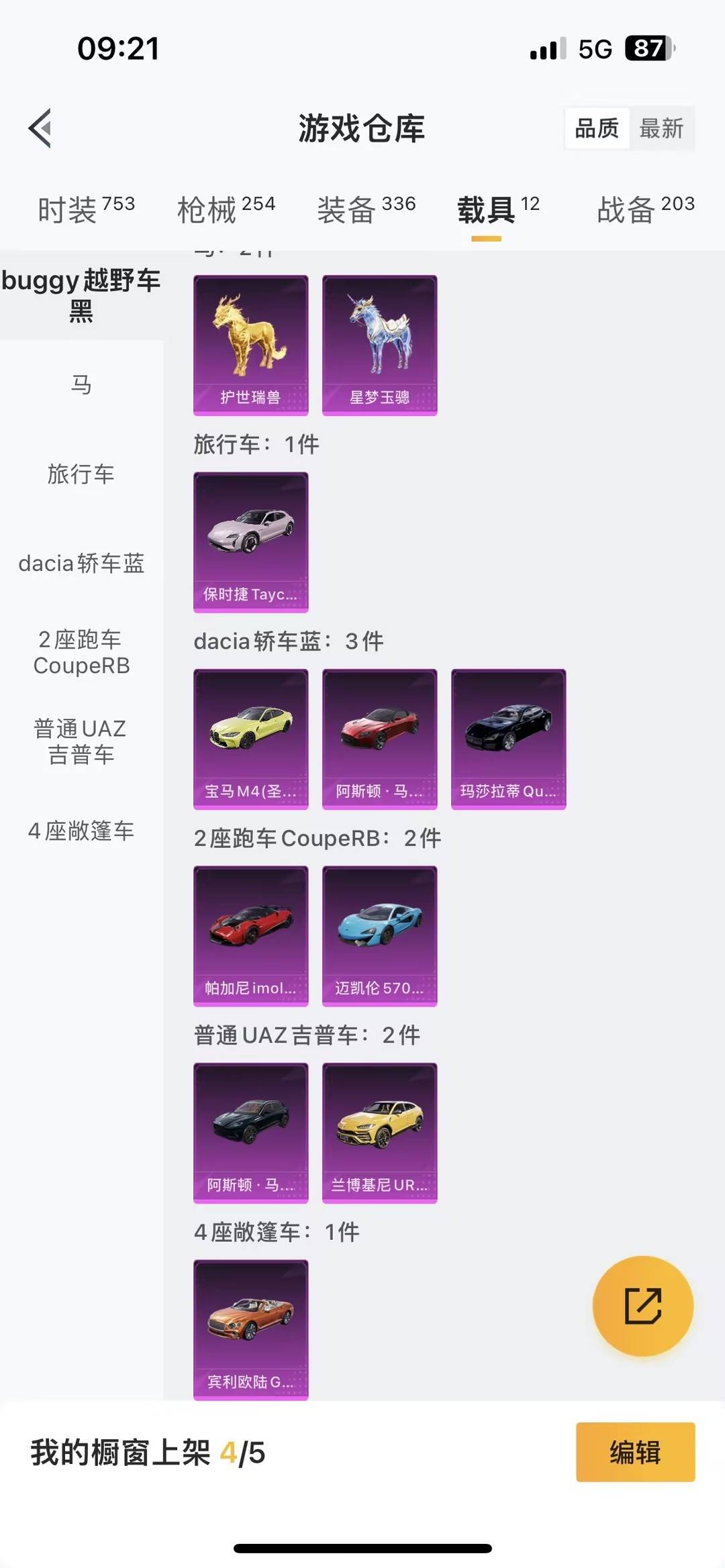Select dacia轿车蓝 in the sidebar

[81, 564]
